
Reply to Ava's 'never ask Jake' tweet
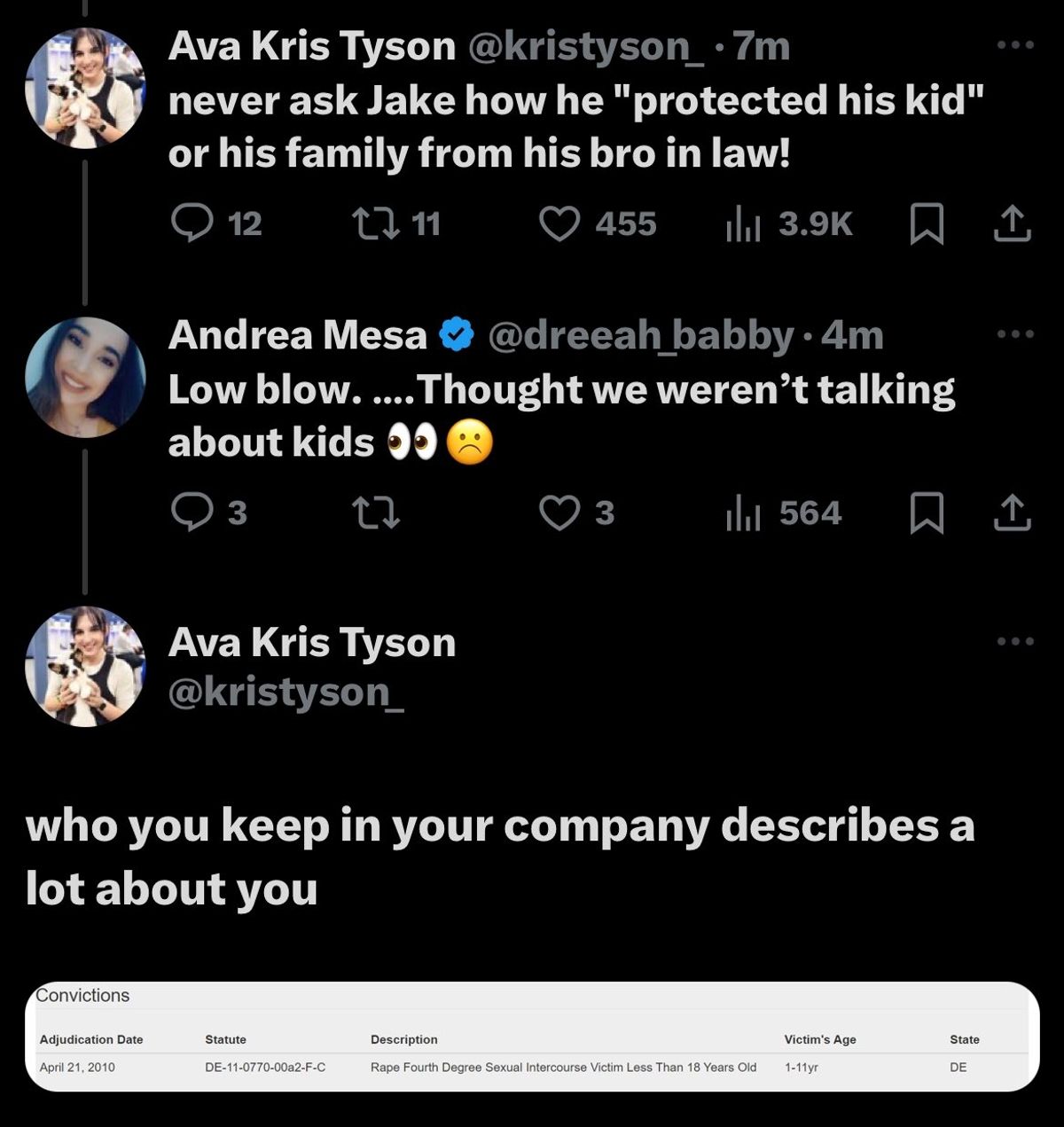(x=192, y=223)
